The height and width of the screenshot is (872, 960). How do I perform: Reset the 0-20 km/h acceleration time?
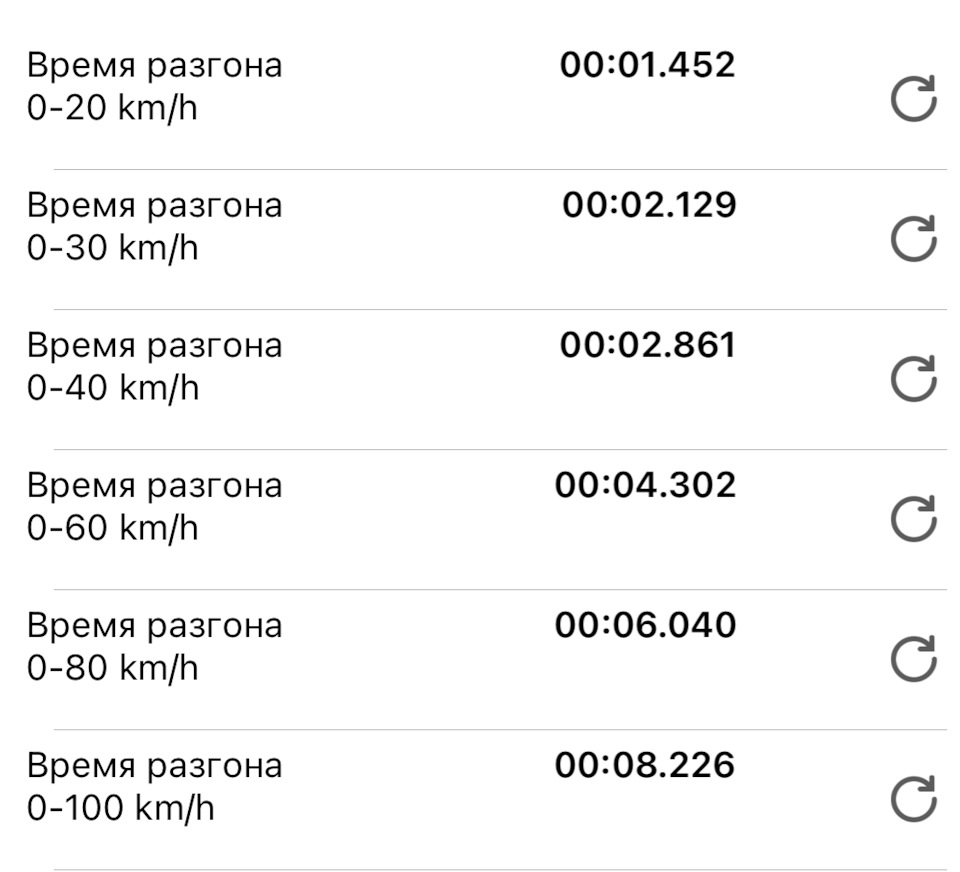(913, 101)
